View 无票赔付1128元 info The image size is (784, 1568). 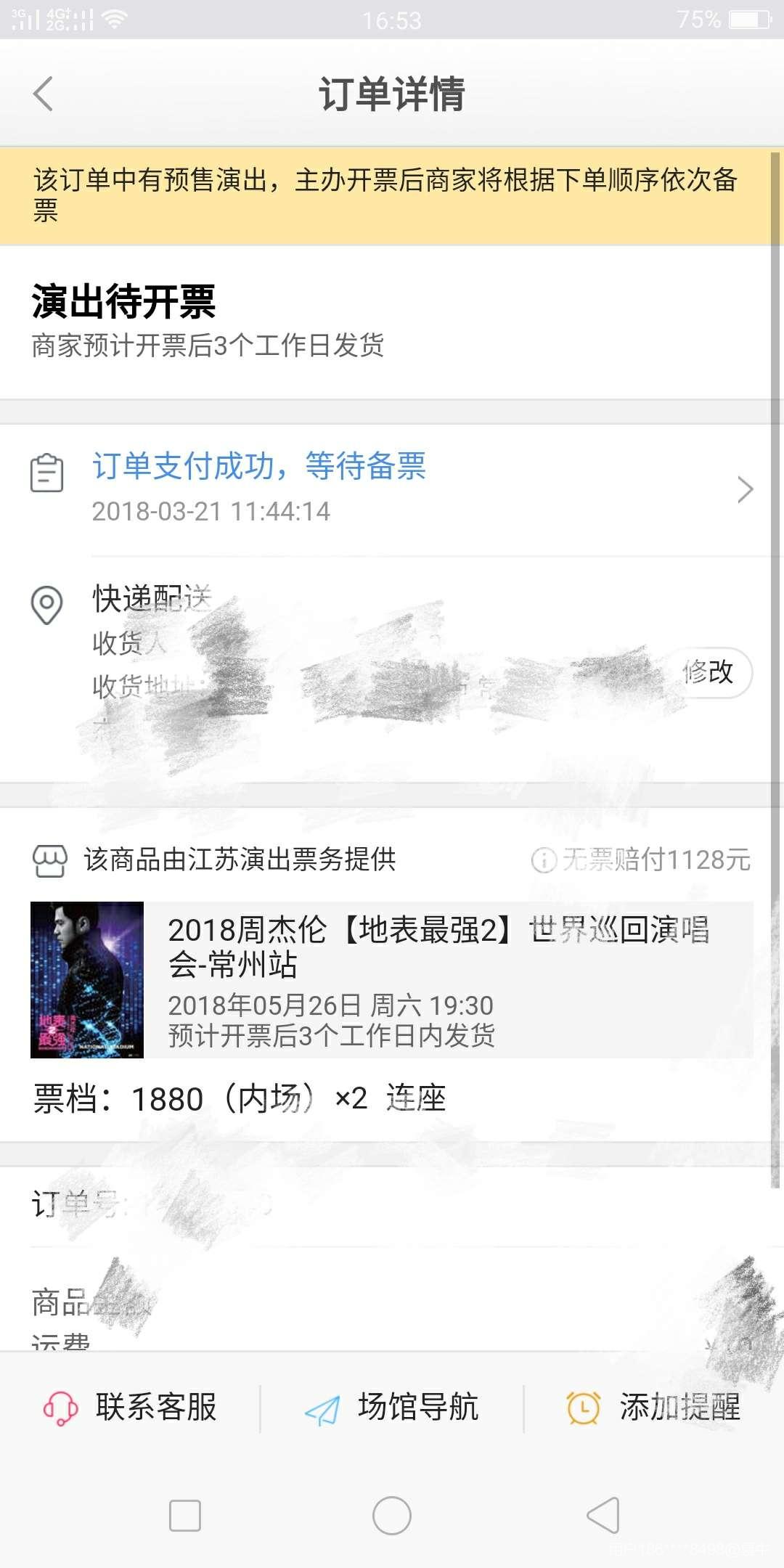[642, 860]
